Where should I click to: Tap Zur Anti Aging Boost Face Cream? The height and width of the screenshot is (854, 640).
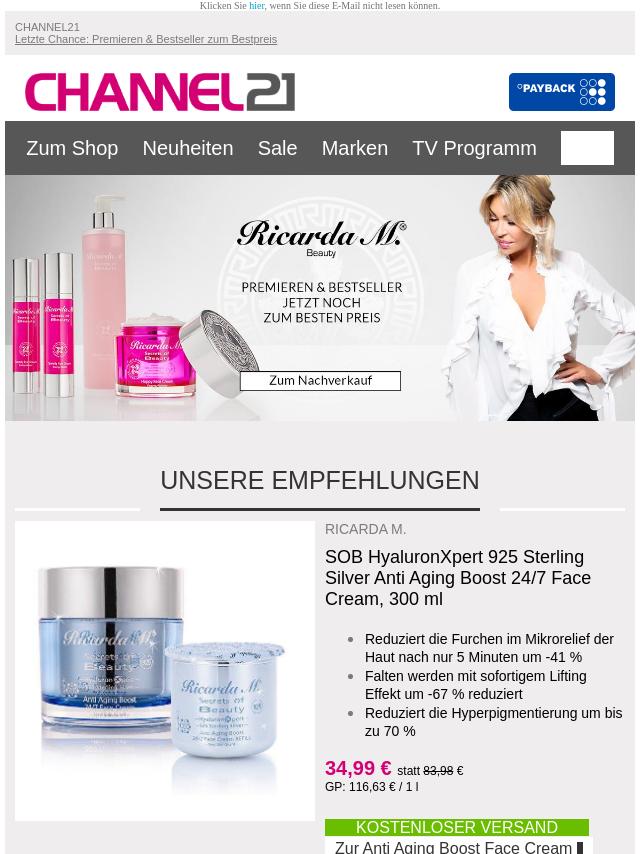point(456,847)
